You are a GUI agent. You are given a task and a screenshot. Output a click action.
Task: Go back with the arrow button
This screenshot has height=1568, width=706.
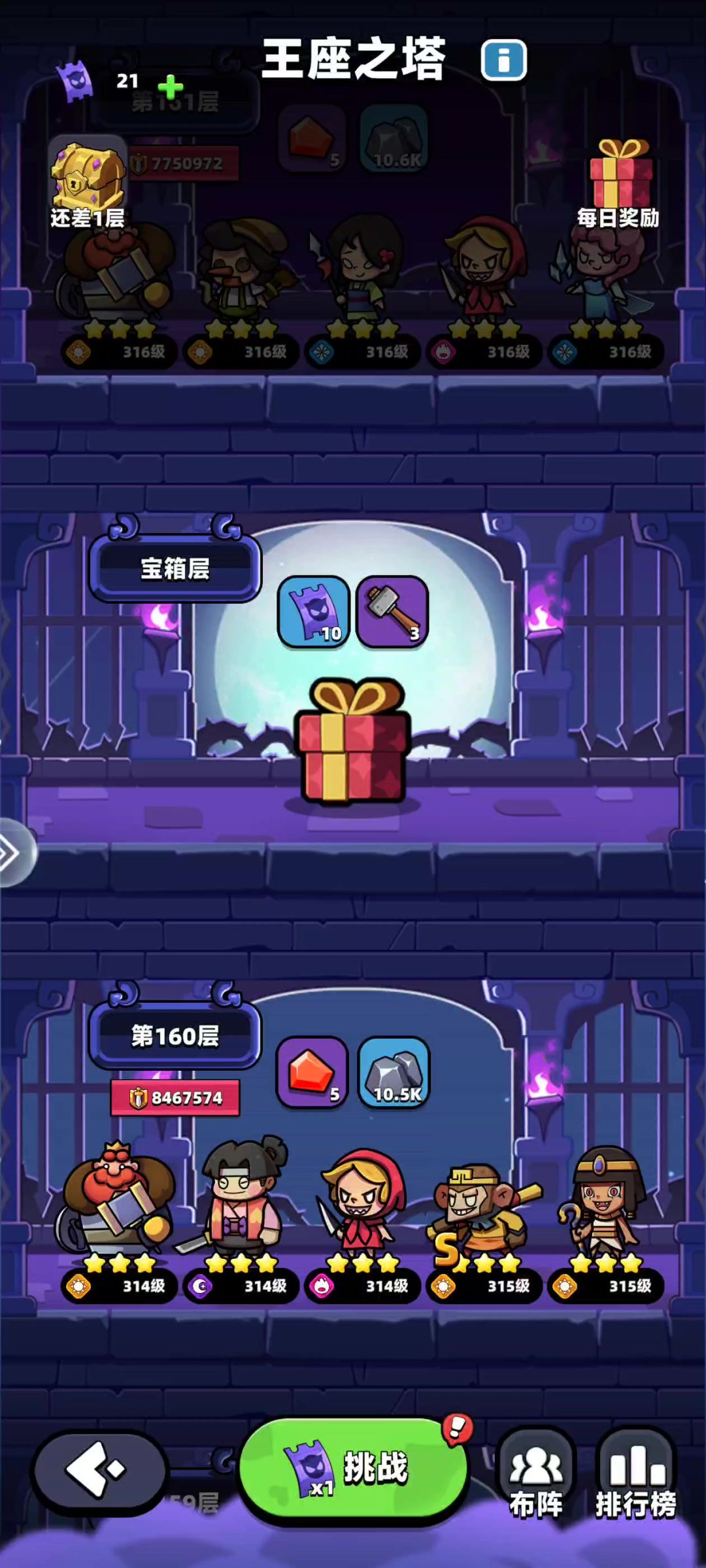pyautogui.click(x=99, y=1471)
